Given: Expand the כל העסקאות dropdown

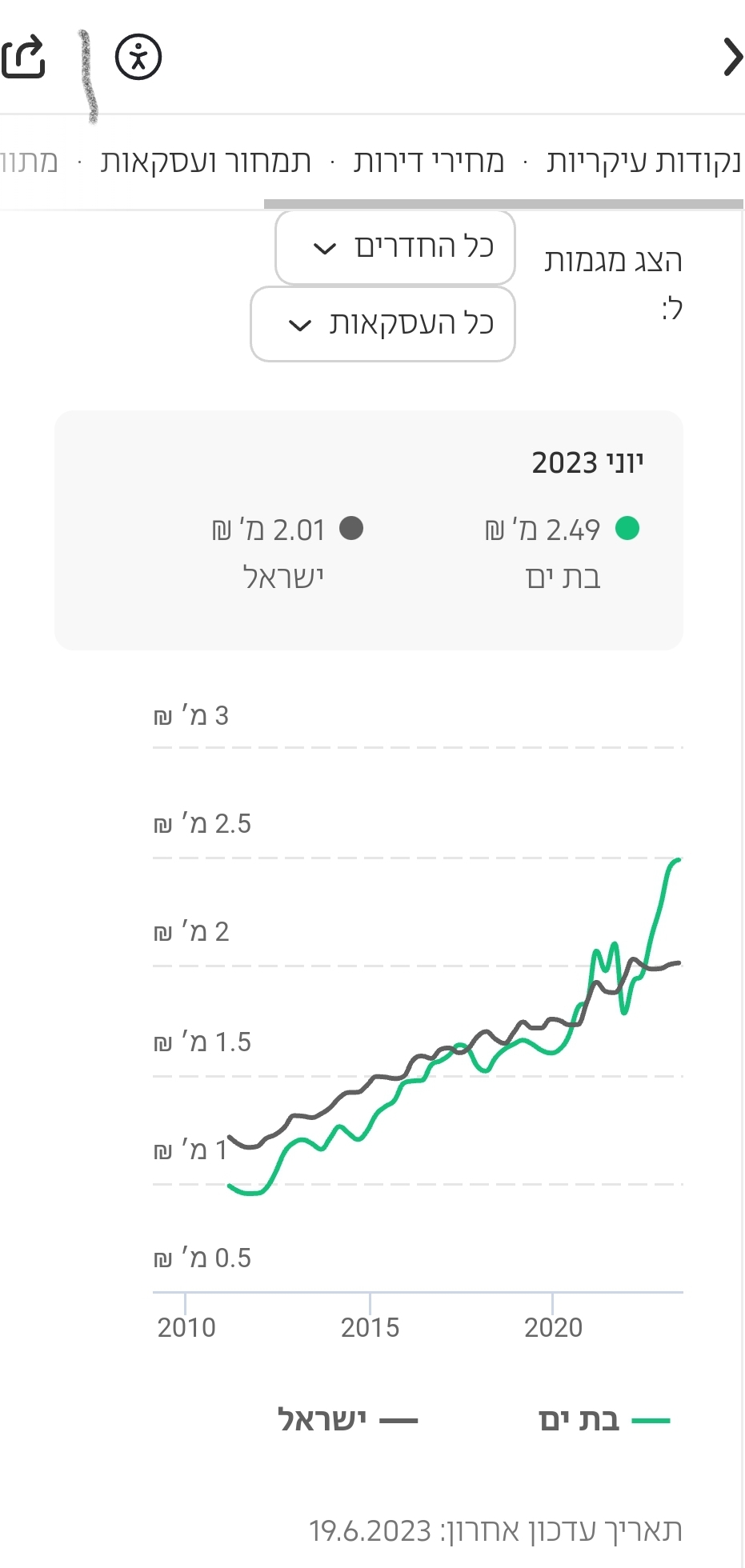Looking at the screenshot, I should (383, 324).
